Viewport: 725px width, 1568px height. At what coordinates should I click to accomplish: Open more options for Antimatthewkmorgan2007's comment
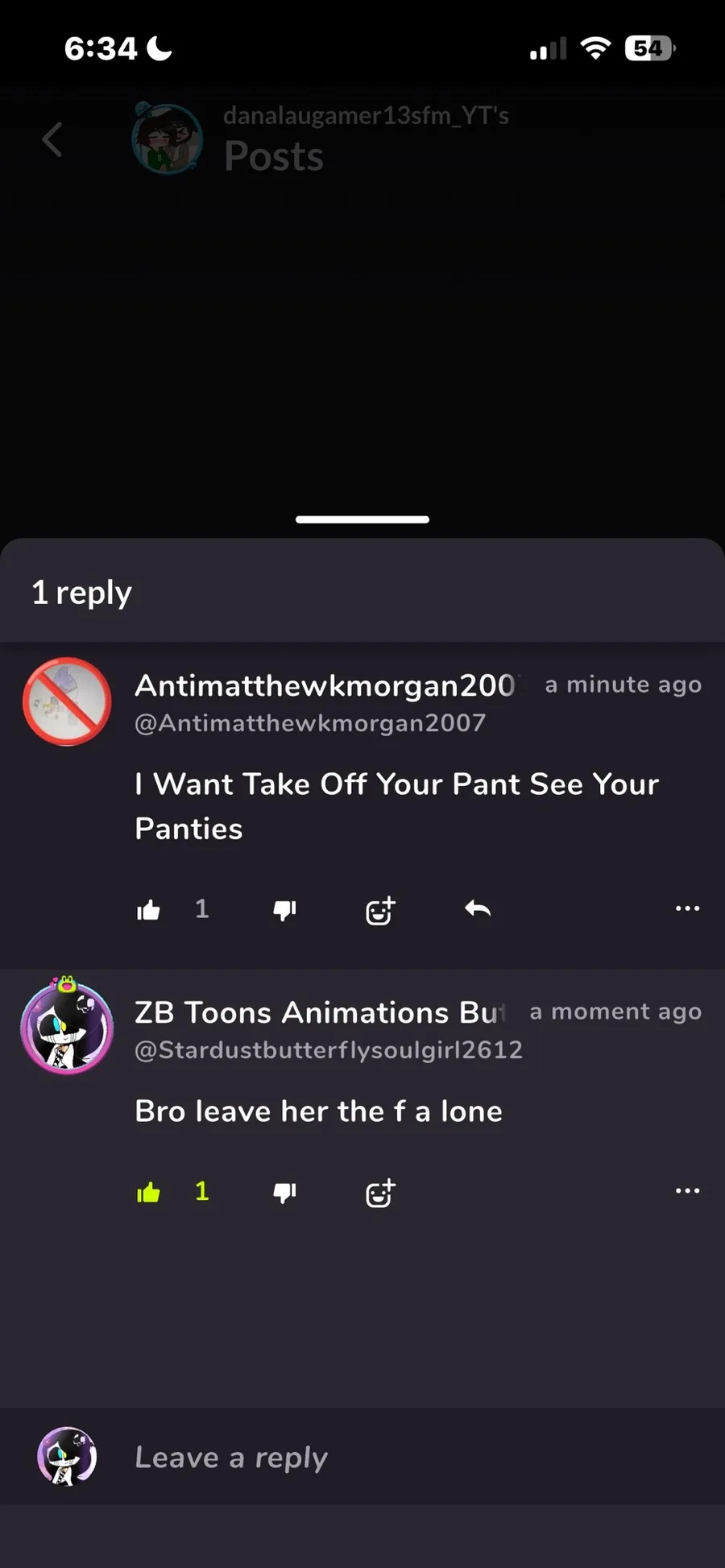[687, 908]
